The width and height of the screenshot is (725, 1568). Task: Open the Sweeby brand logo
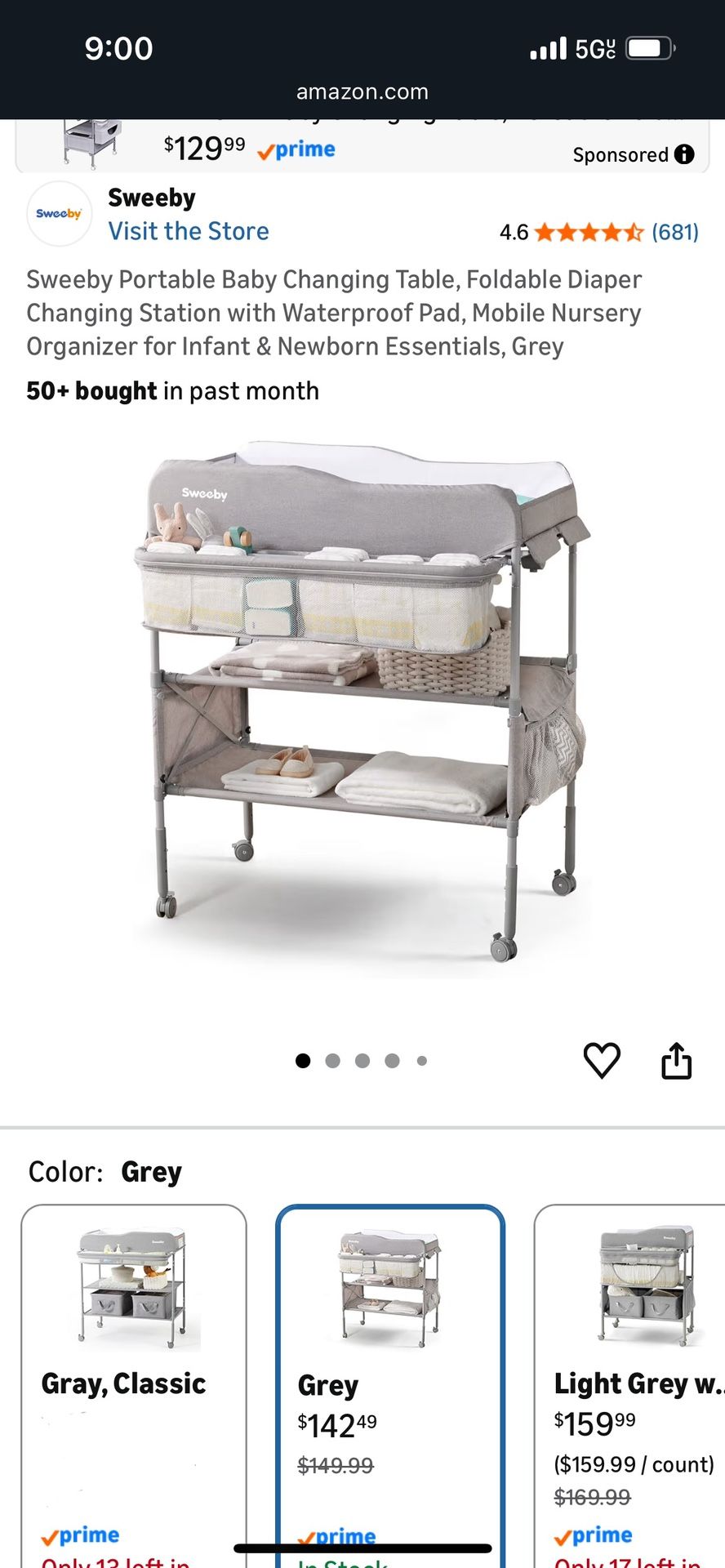[x=59, y=214]
